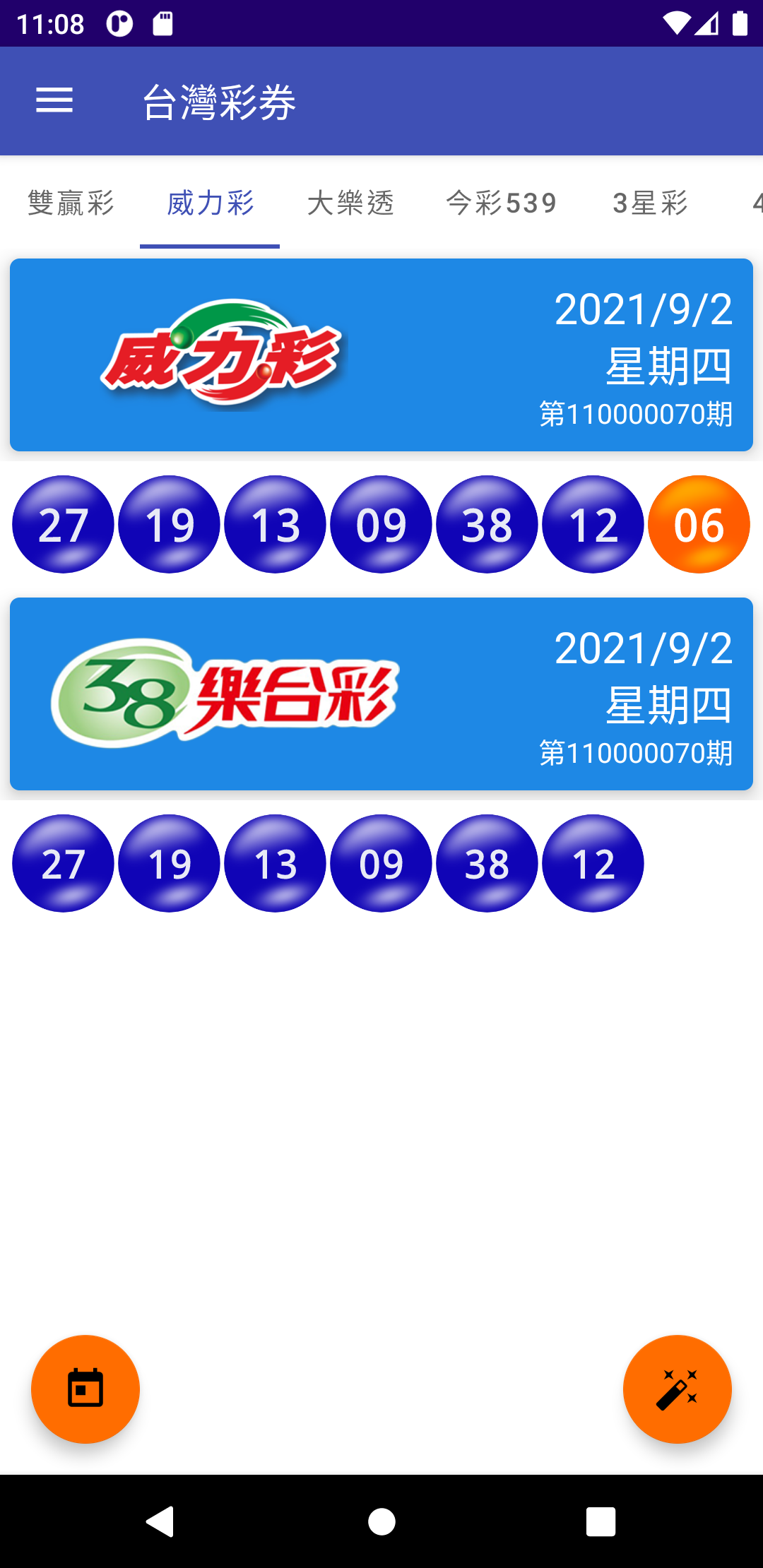Go back using system navigation
The height and width of the screenshot is (1568, 763).
point(160,1521)
